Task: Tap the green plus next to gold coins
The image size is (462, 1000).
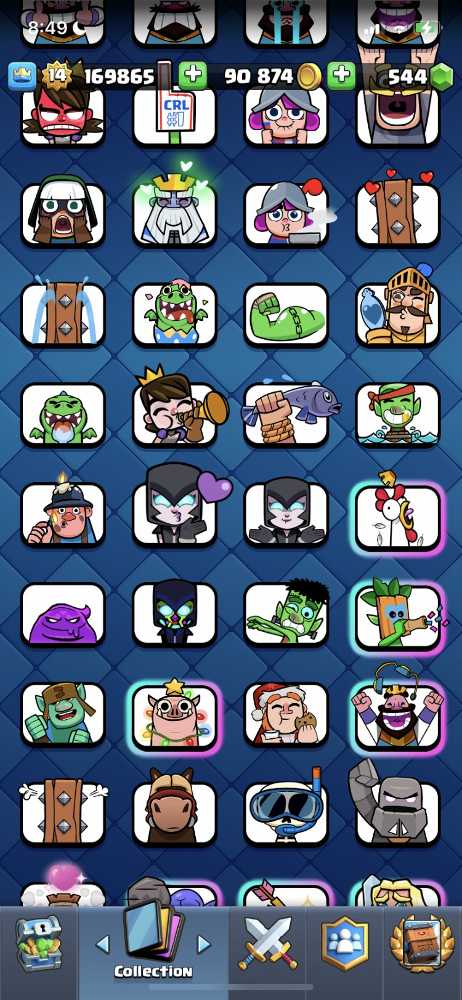Action: pos(341,77)
